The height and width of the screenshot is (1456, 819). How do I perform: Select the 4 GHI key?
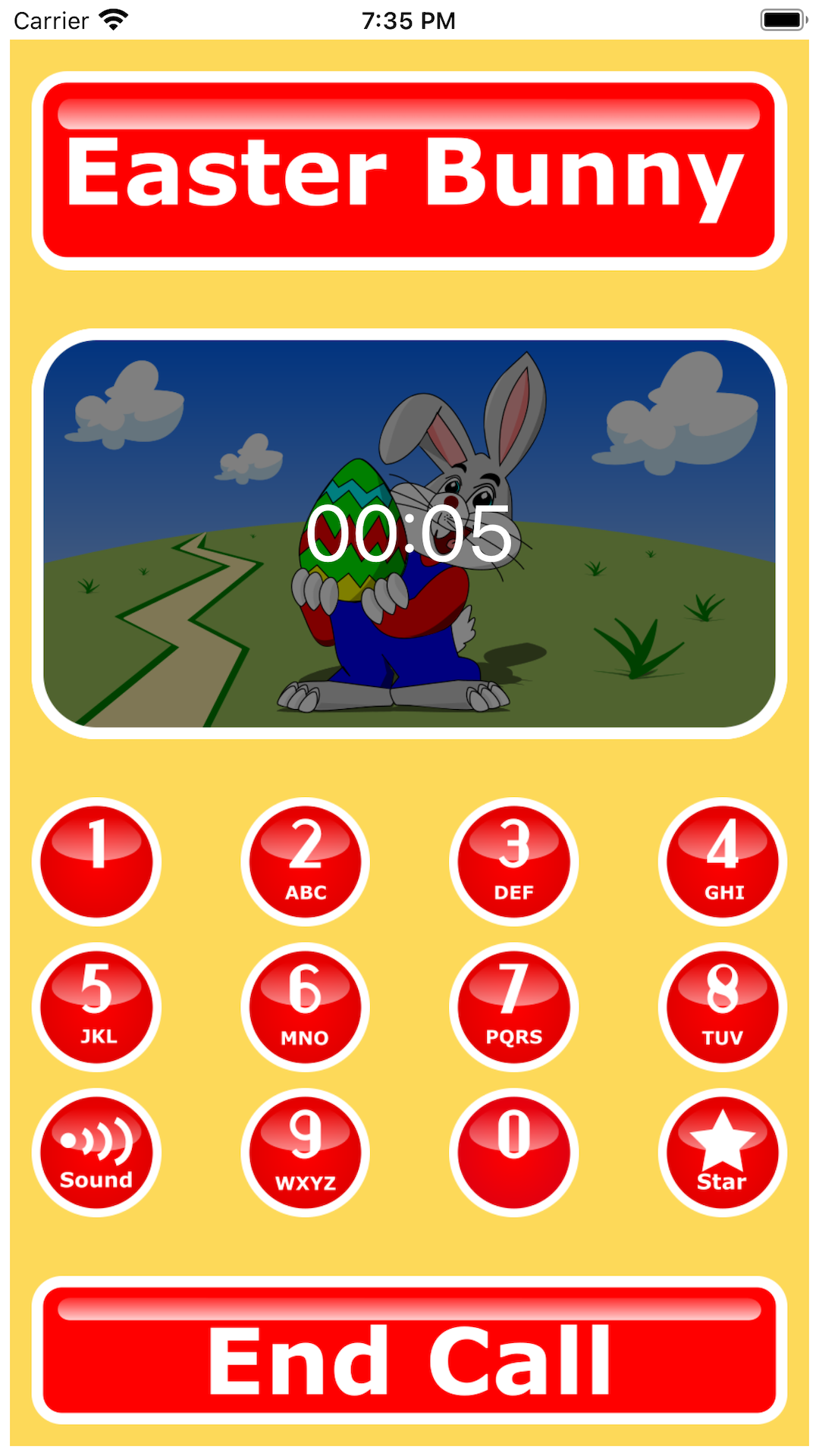pyautogui.click(x=721, y=861)
